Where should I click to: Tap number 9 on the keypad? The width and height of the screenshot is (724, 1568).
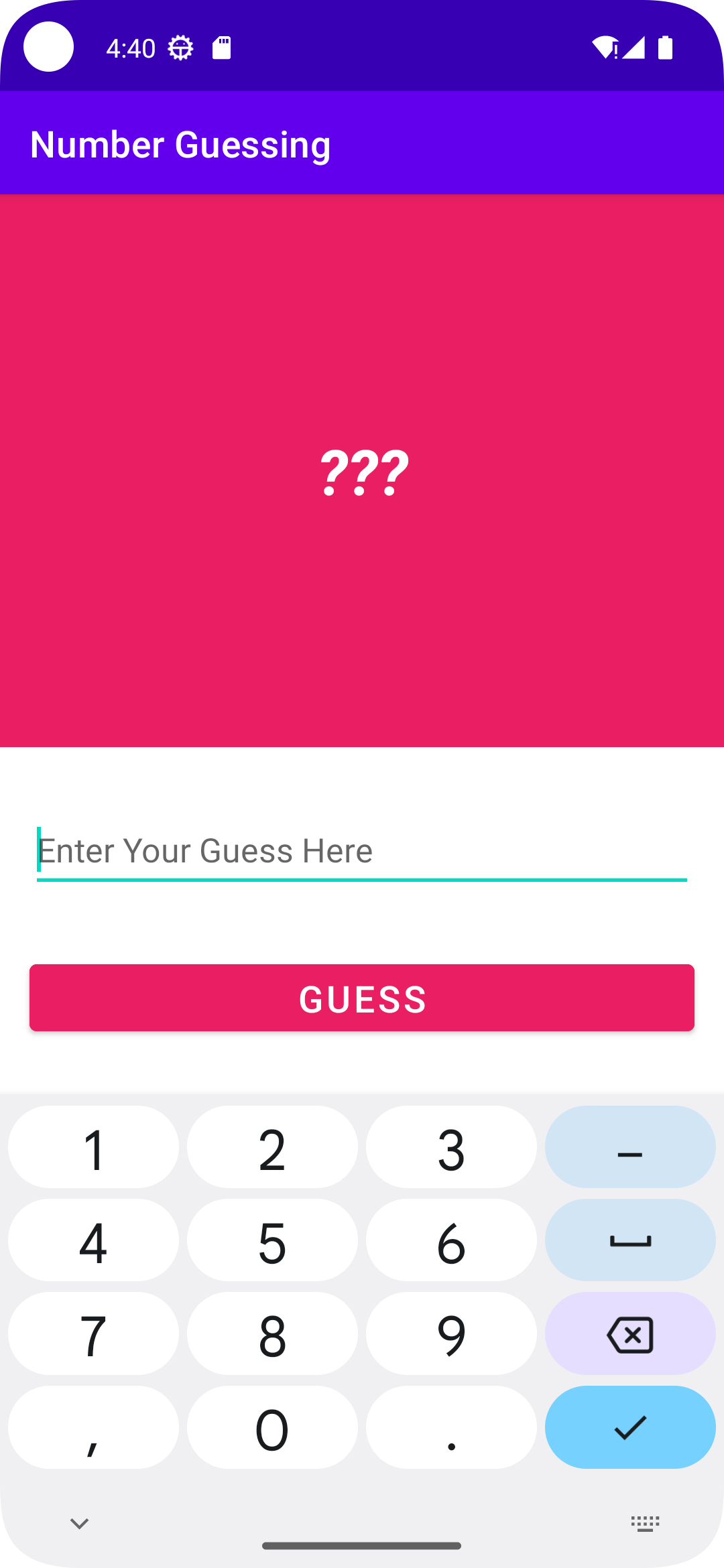451,1335
